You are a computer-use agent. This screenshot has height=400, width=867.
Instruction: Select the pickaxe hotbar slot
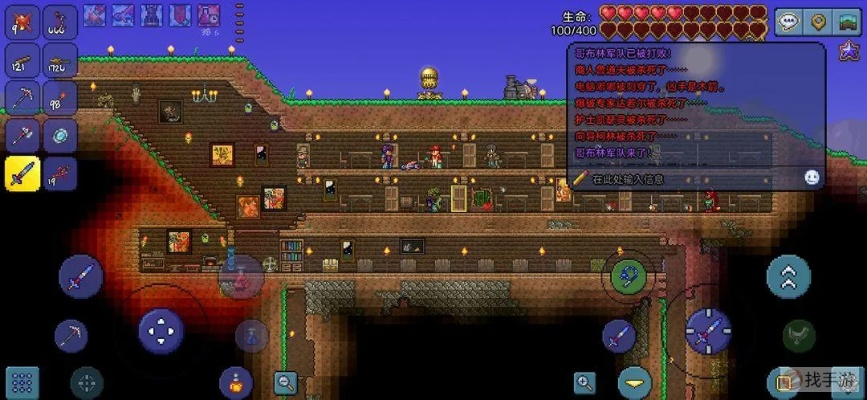(x=22, y=97)
